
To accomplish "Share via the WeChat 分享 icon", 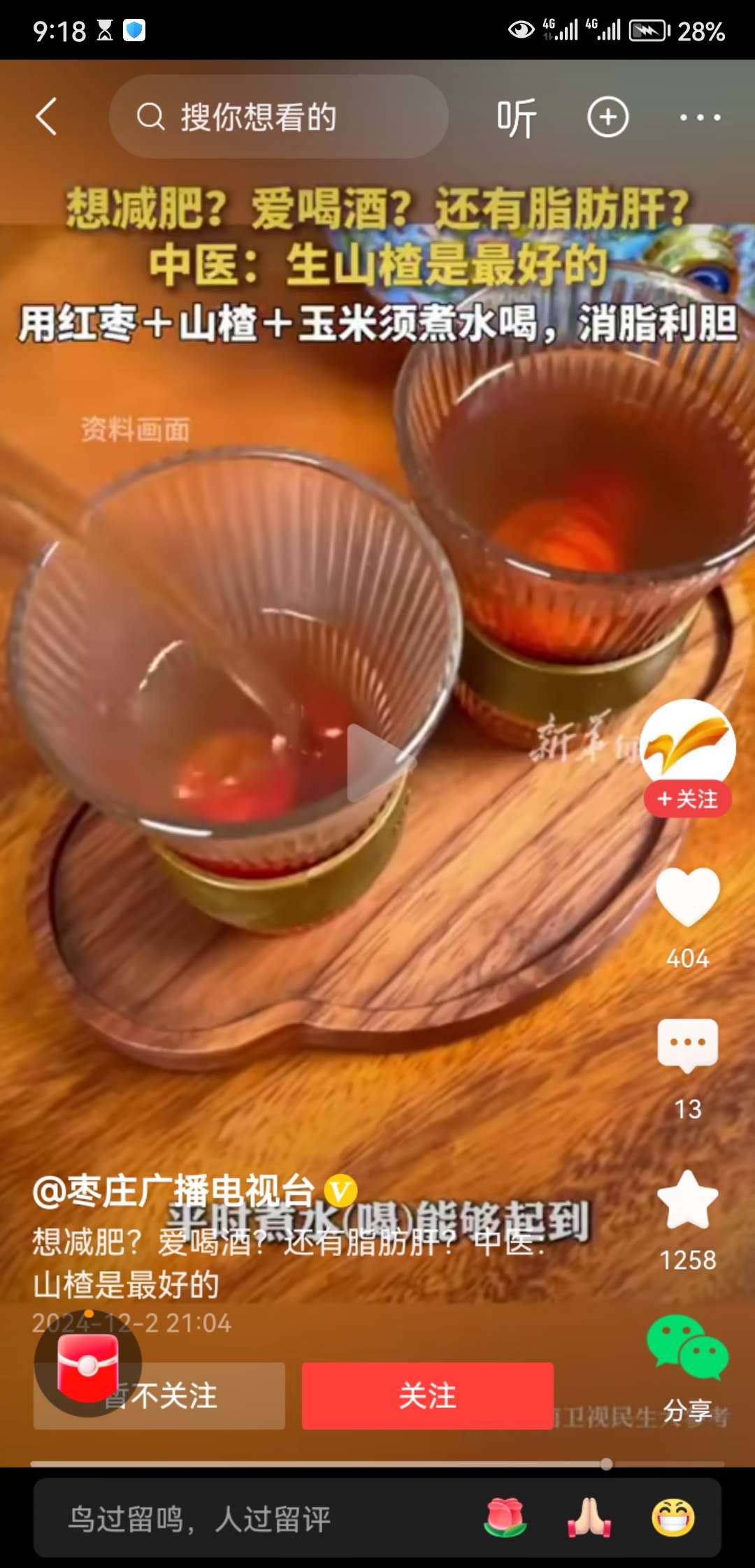I will [x=687, y=1349].
